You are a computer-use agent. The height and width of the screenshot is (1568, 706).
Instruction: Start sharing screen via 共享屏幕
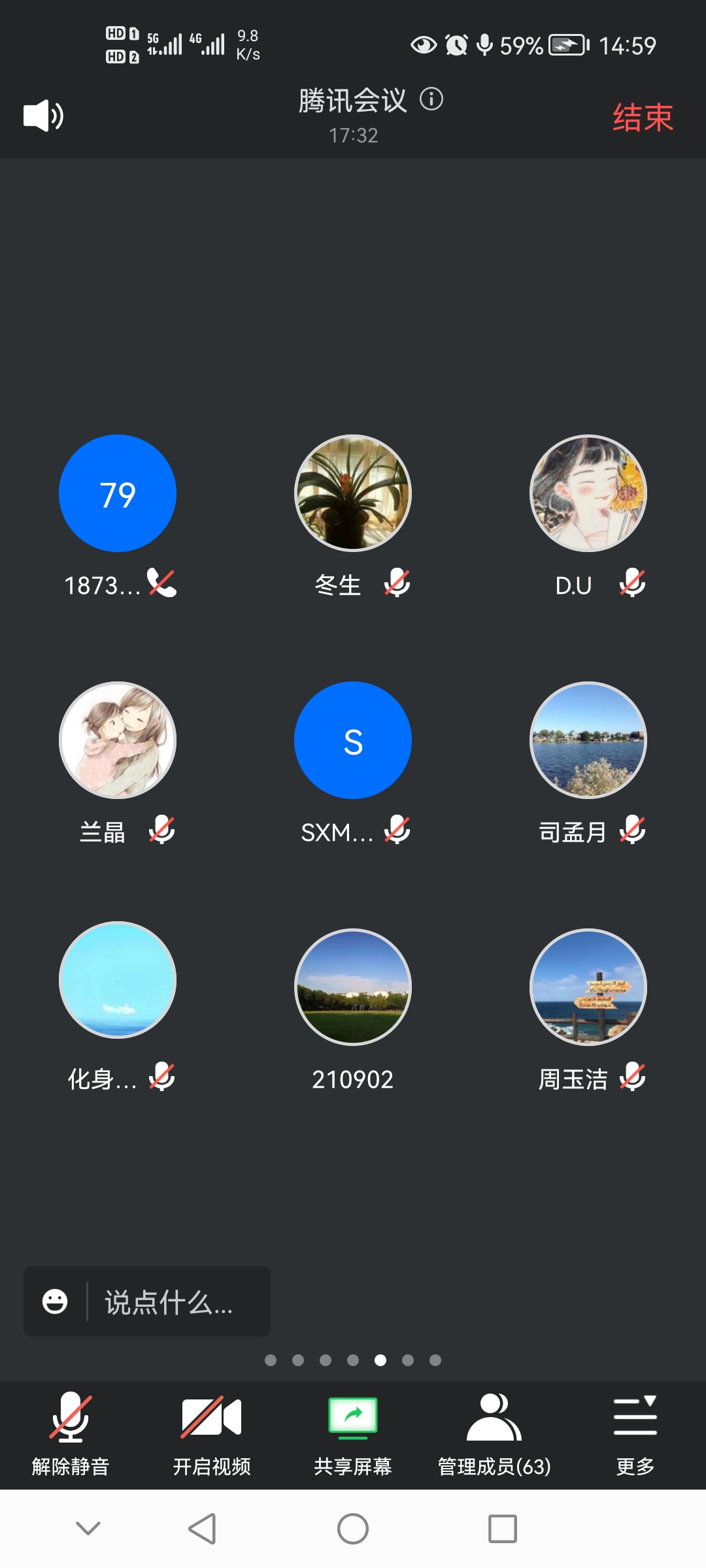[x=353, y=1429]
